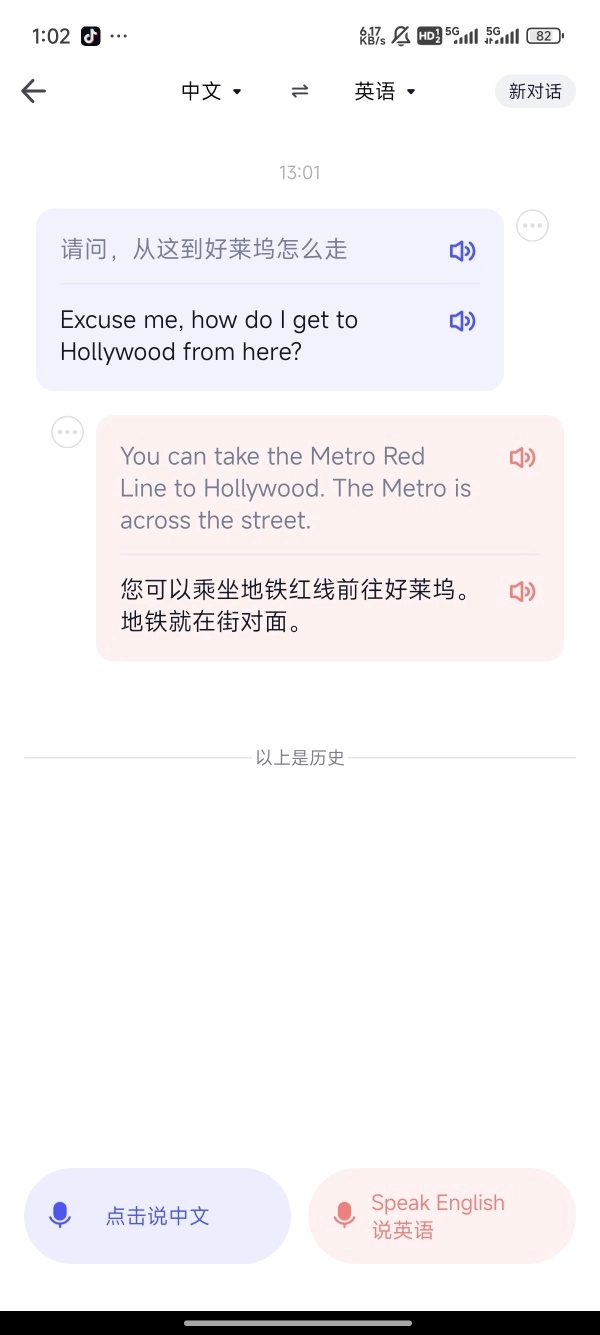Open the 中文 source language dropdown
The image size is (600, 1335).
(x=211, y=91)
